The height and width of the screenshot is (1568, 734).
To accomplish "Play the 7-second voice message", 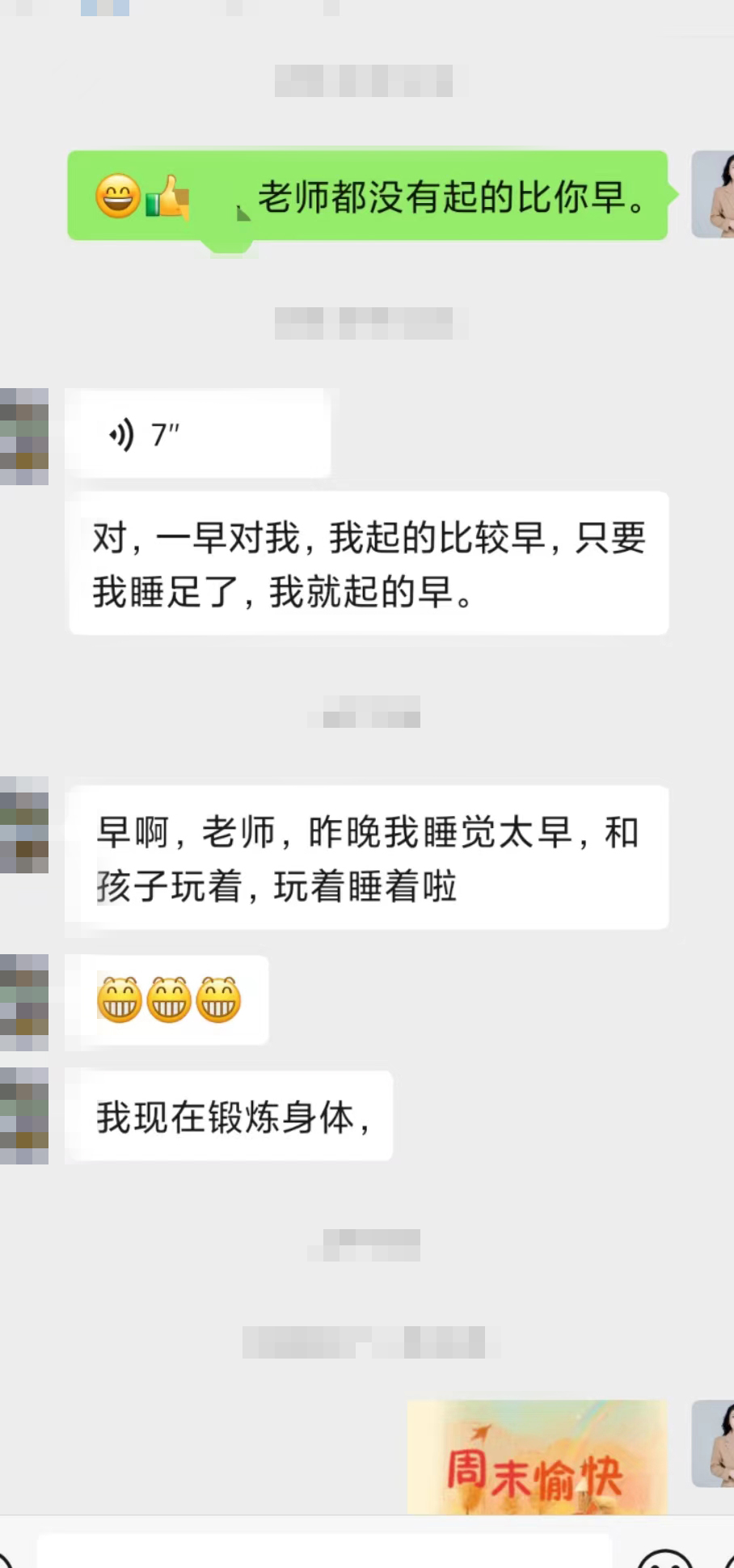I will (x=198, y=435).
